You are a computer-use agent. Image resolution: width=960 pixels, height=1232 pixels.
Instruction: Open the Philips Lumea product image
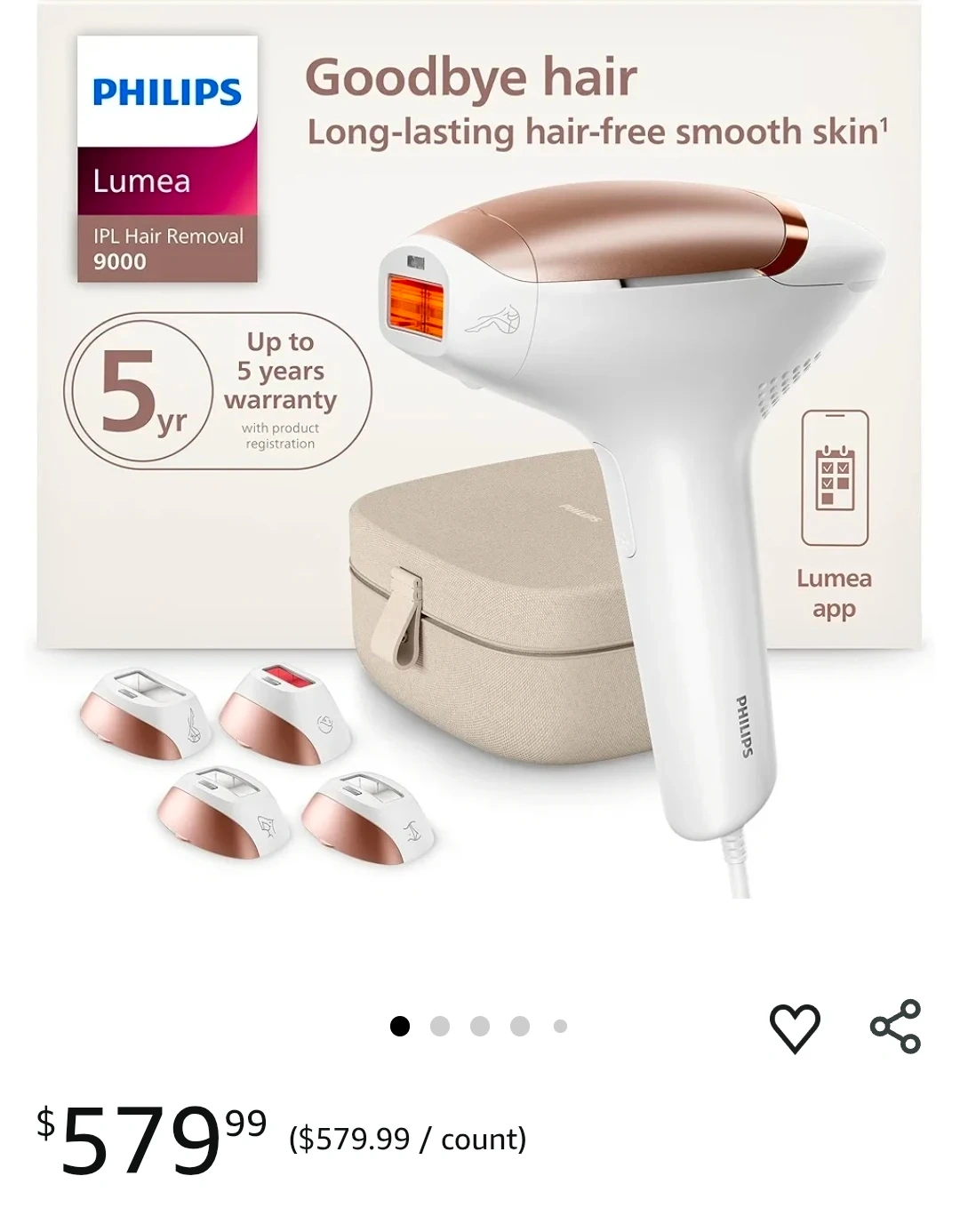[x=480, y=462]
